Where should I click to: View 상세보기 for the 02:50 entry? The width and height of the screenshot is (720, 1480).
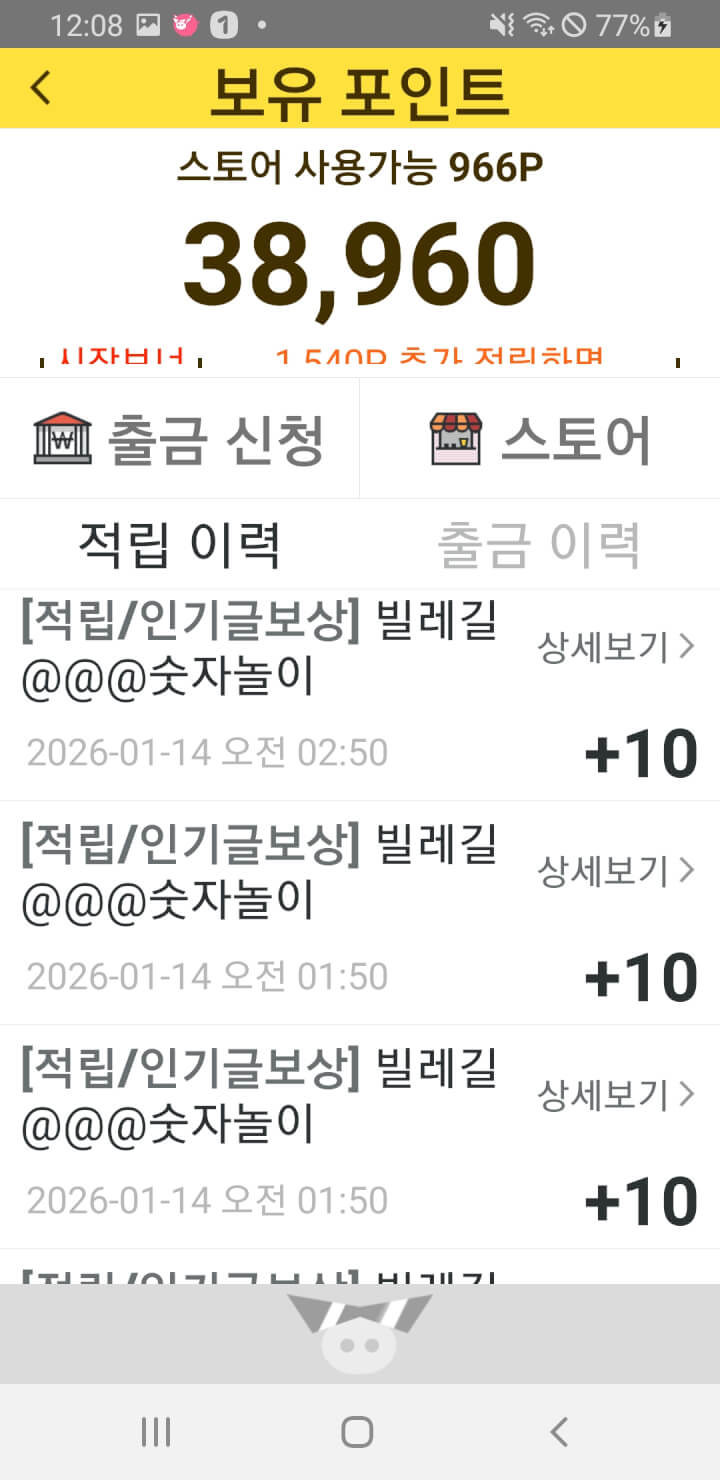click(615, 648)
